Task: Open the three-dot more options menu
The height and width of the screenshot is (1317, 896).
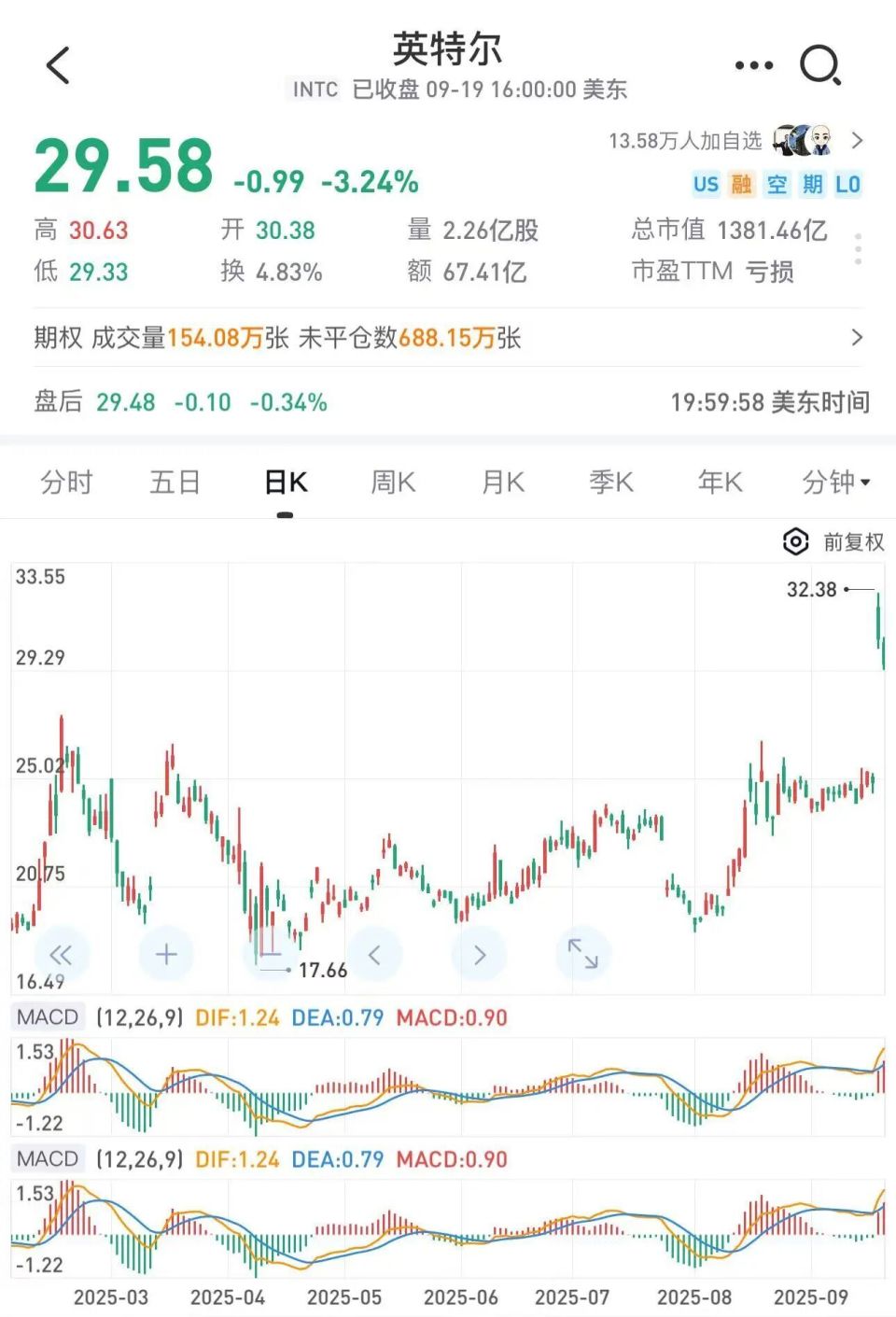Action: click(x=752, y=63)
